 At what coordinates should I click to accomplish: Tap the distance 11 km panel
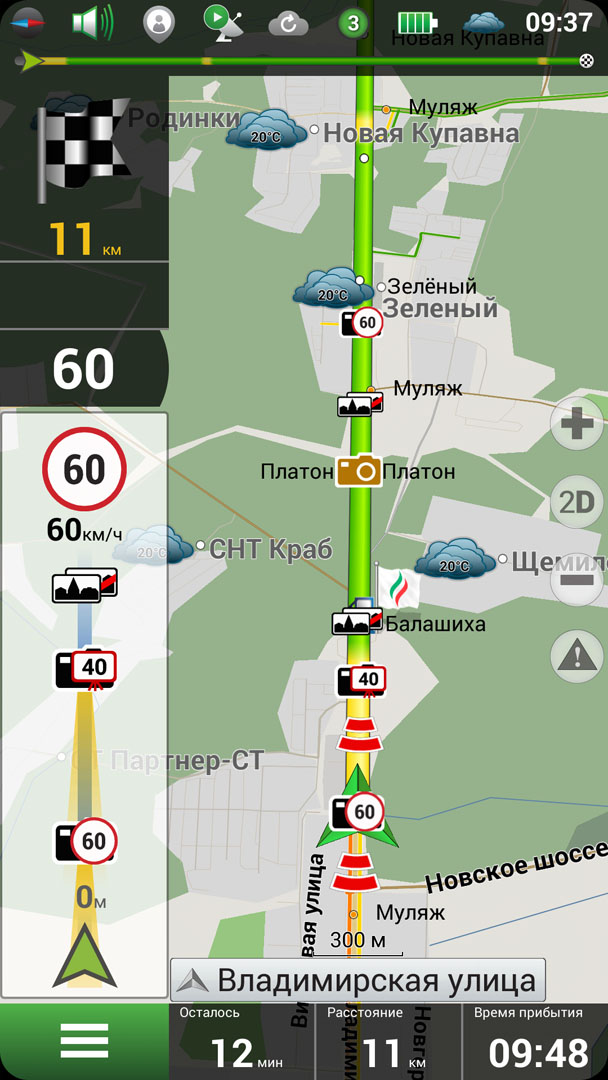point(388,1041)
